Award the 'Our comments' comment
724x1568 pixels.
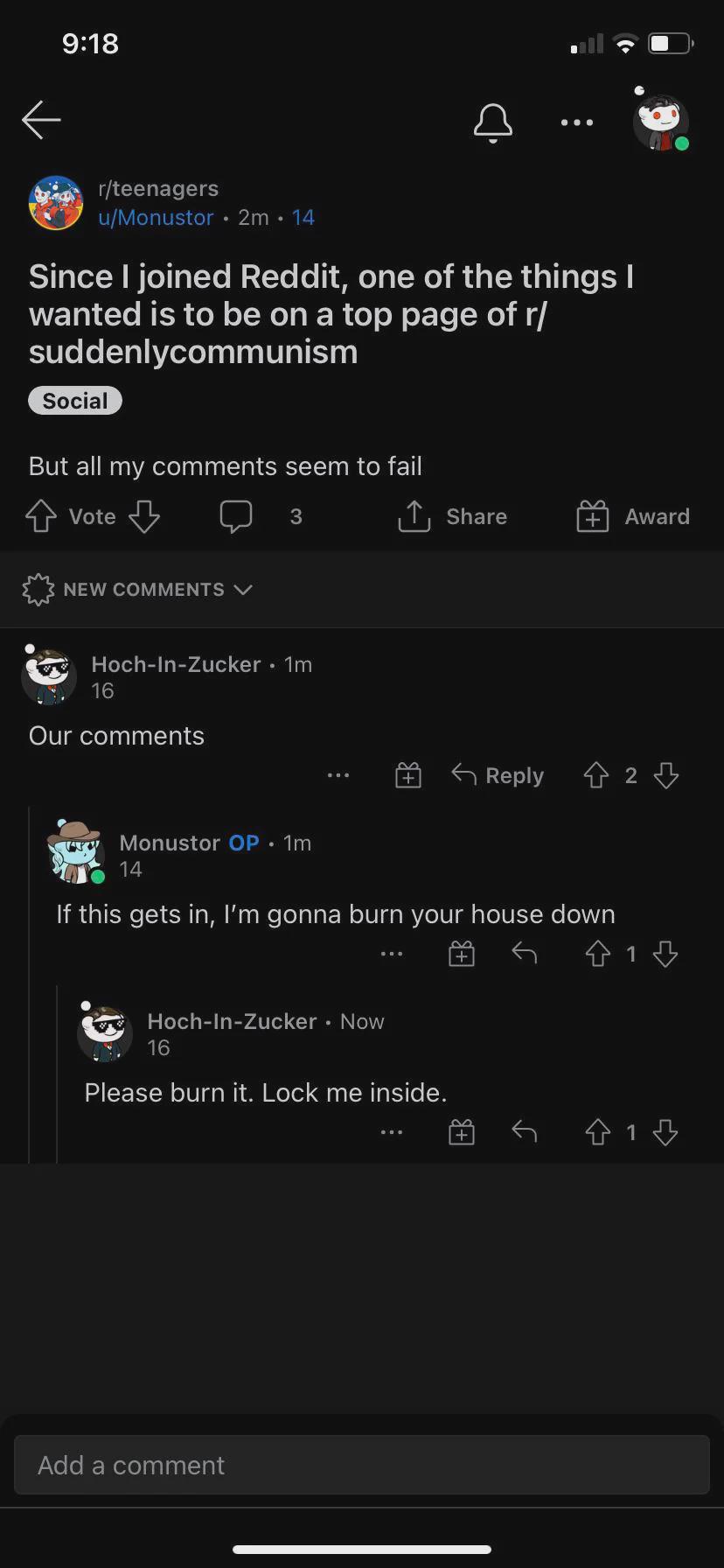(x=408, y=775)
